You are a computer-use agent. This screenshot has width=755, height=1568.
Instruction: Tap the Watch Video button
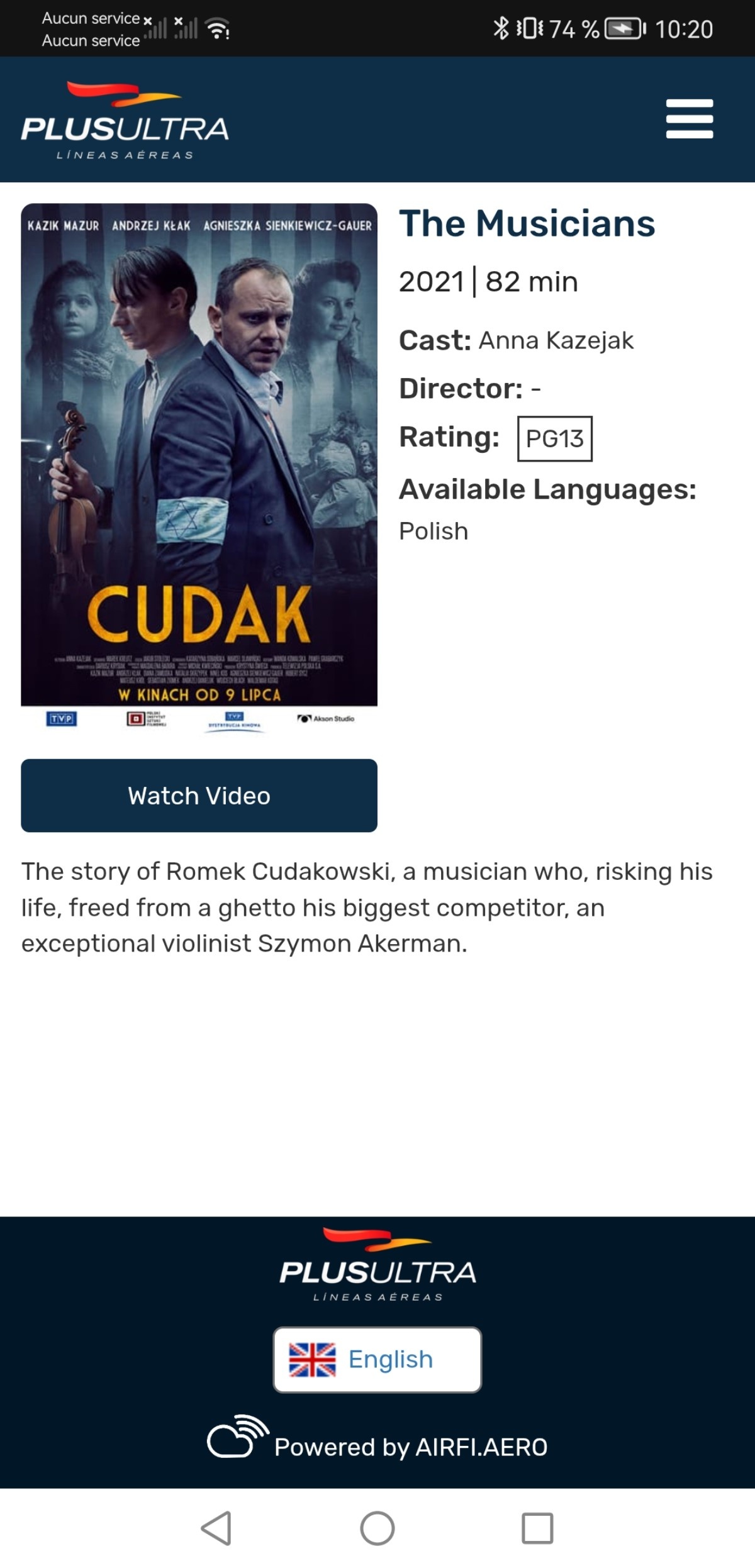[x=199, y=795]
